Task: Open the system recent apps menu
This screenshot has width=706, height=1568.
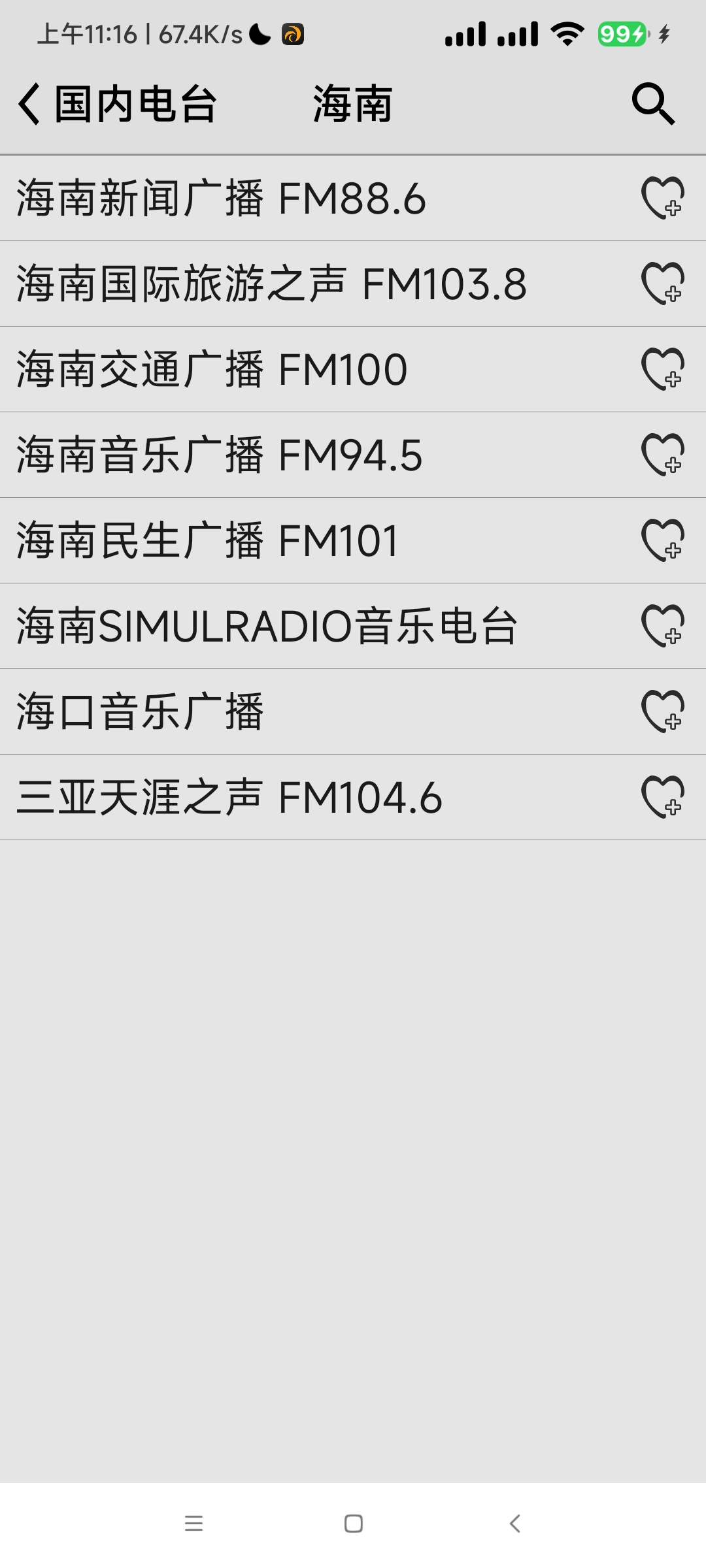Action: [x=193, y=1524]
